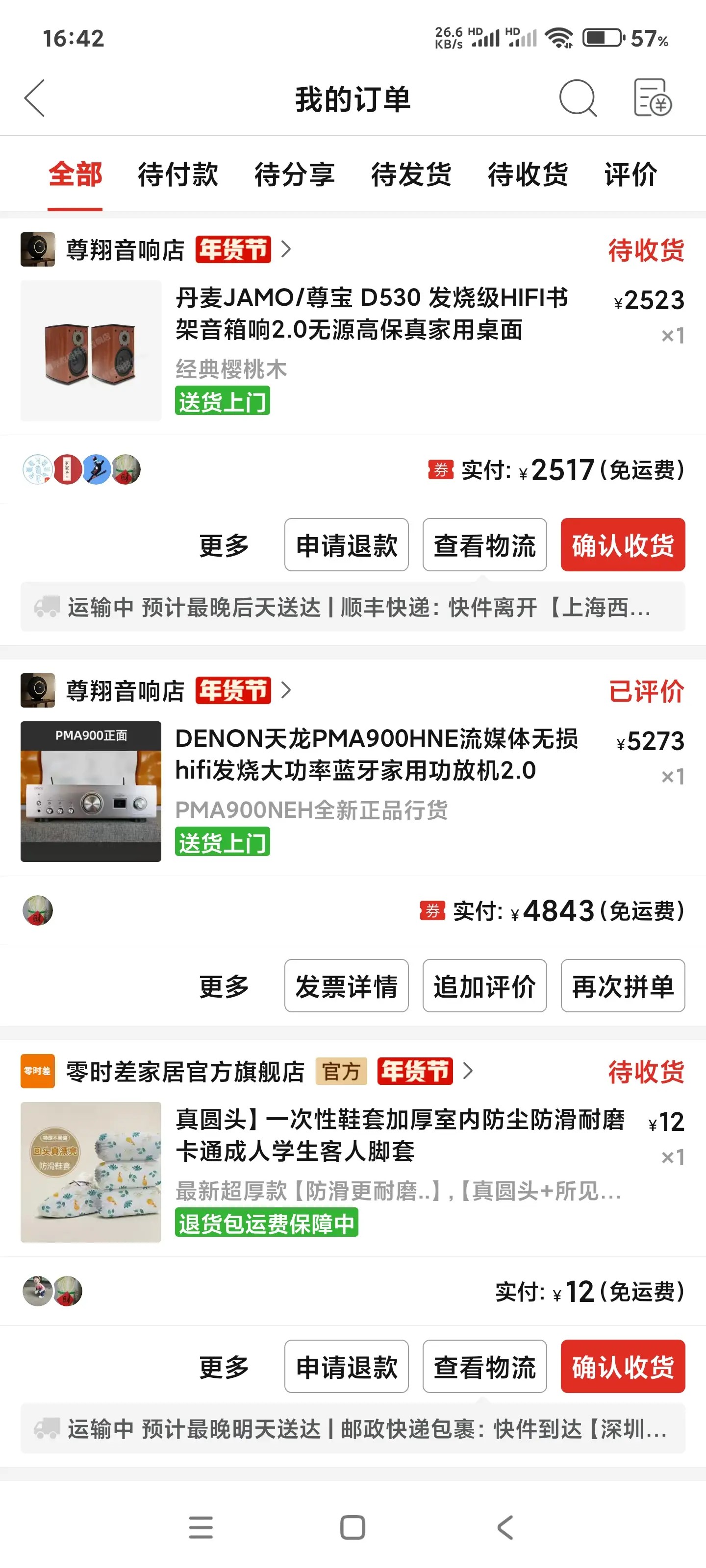
Task: Tap 查看物流 for JAMO speaker order
Action: coord(484,545)
